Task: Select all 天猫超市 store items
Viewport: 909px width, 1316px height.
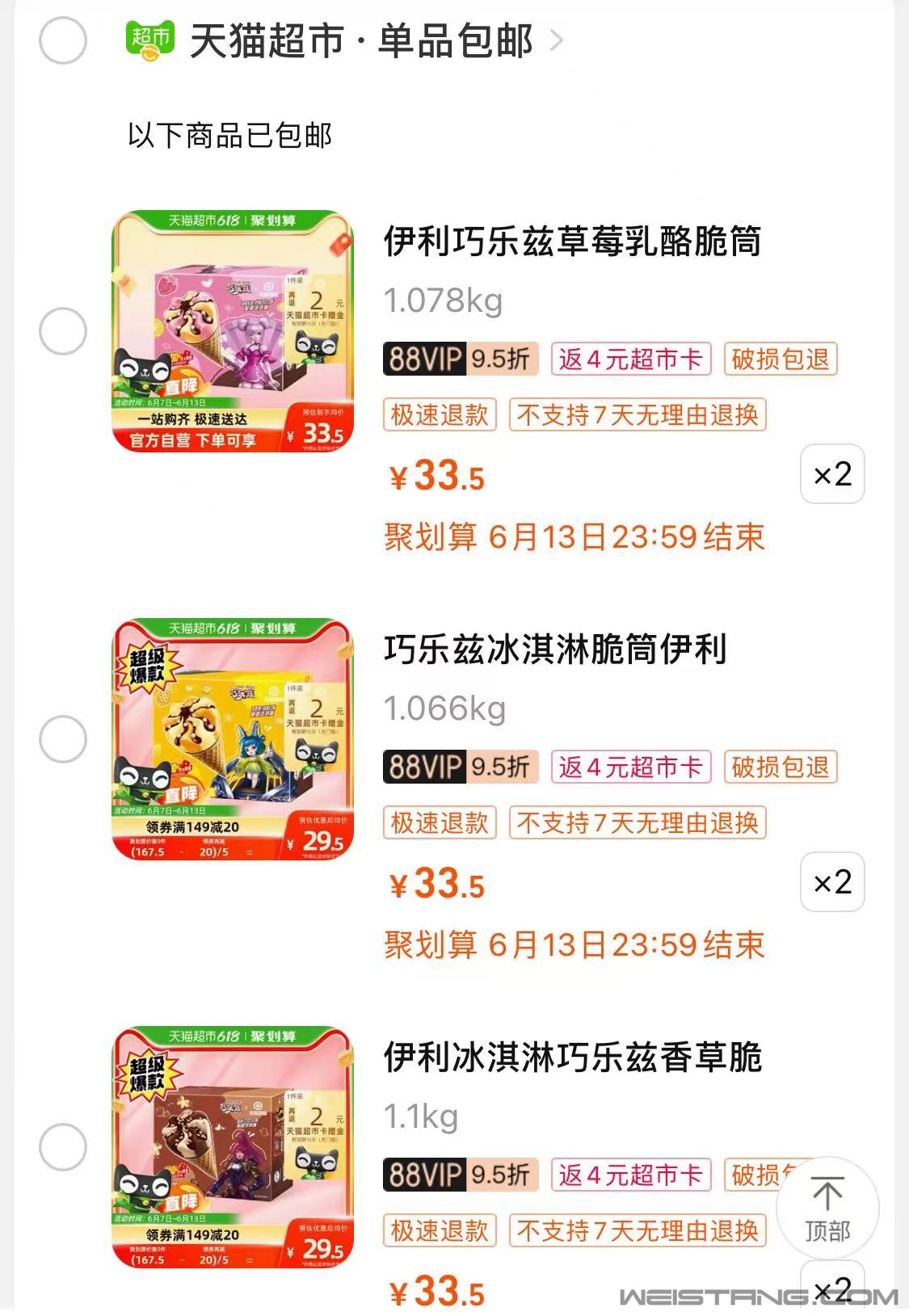Action: point(63,40)
